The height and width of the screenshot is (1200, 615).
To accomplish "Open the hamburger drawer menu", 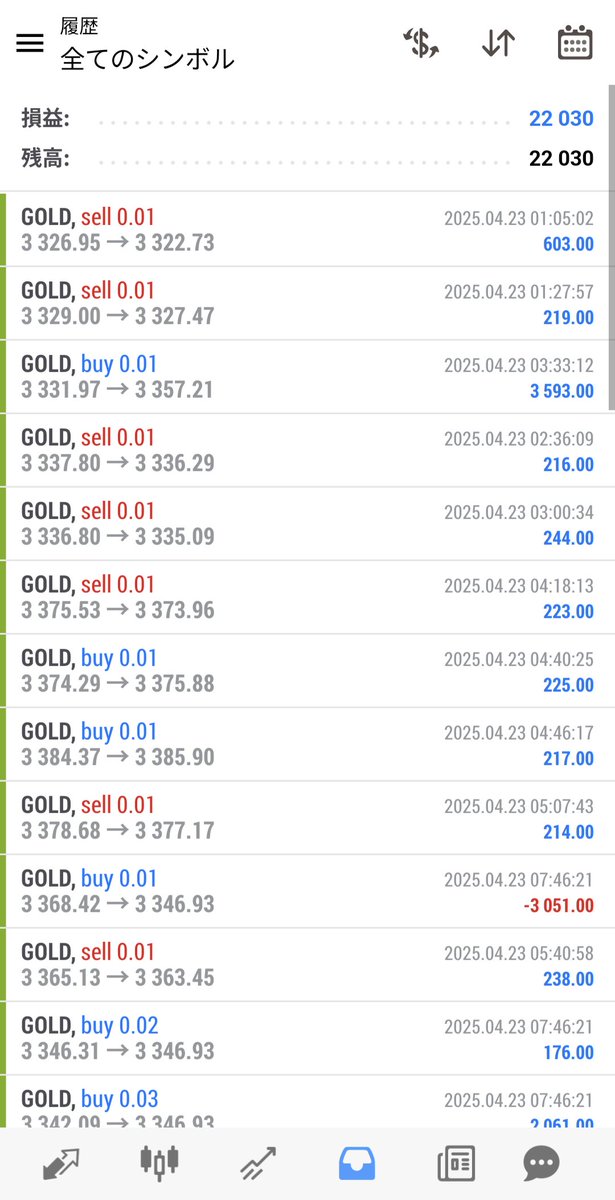I will click(x=30, y=44).
